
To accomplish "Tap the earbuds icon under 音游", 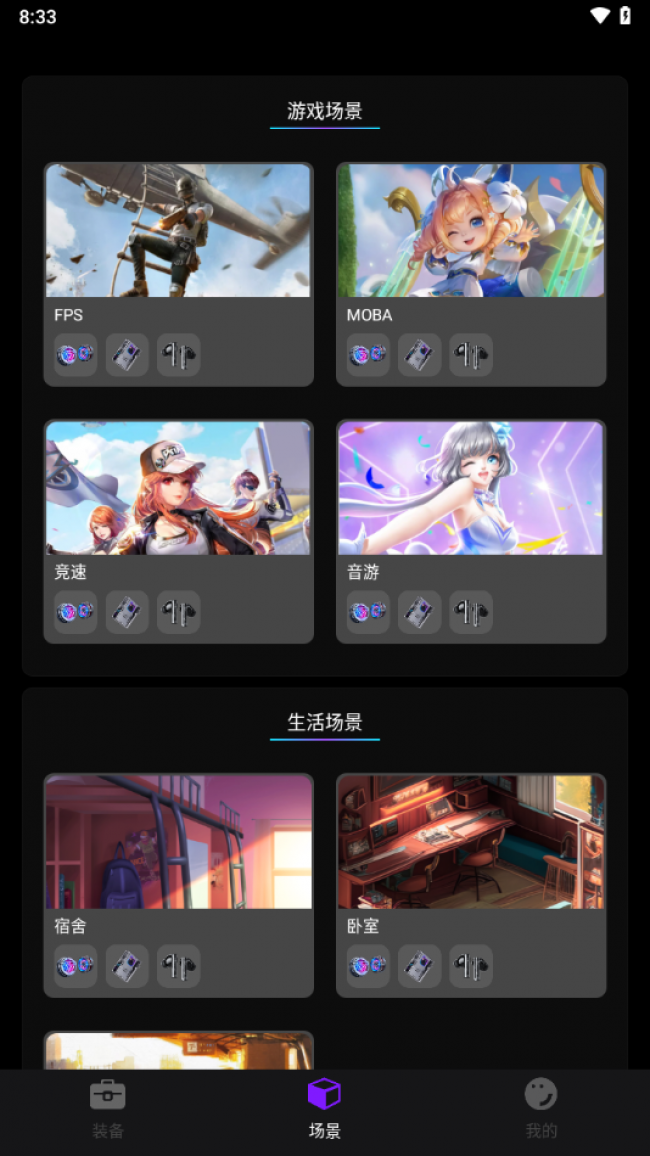I will point(471,612).
